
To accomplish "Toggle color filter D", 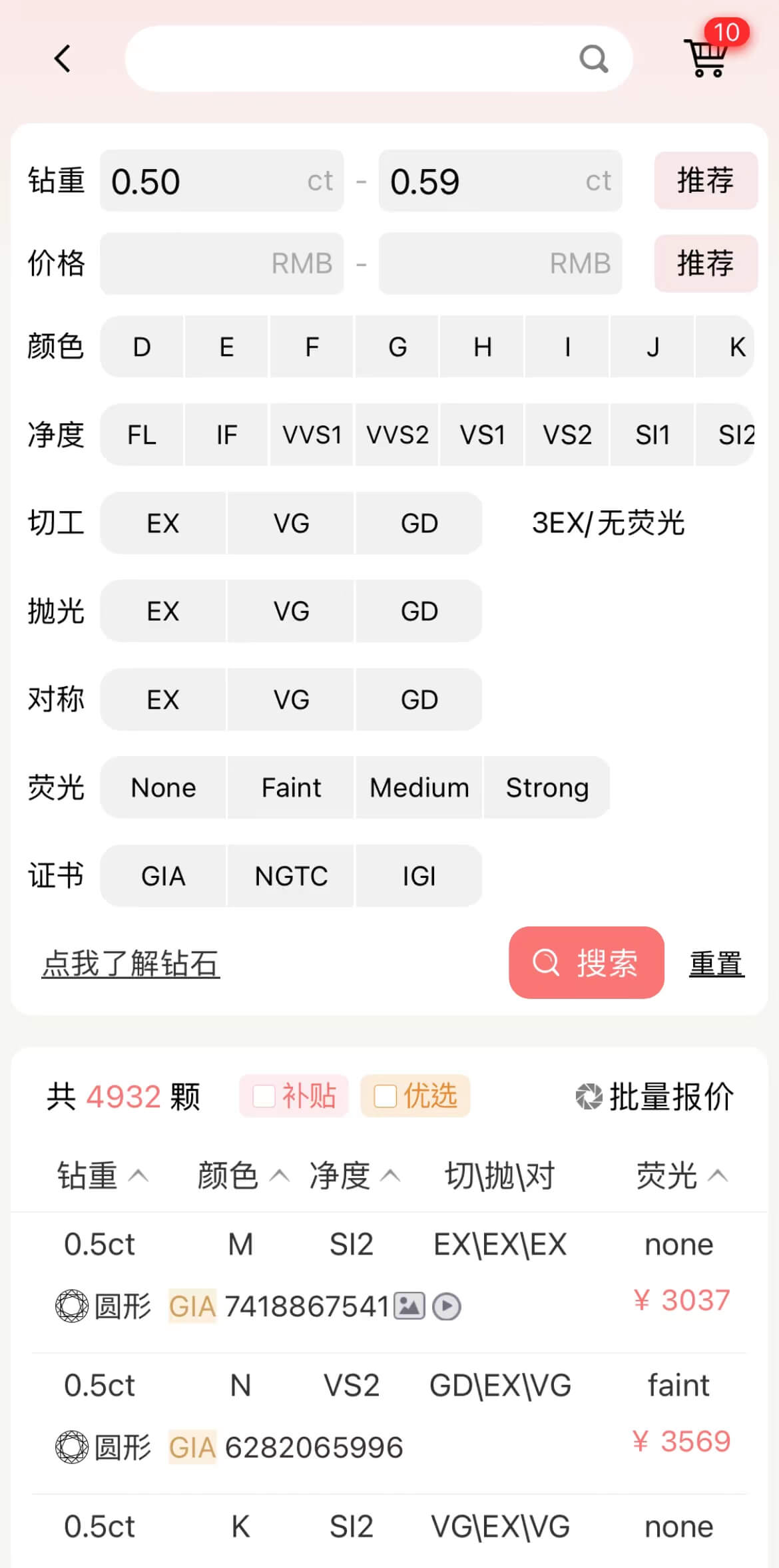I will point(141,347).
